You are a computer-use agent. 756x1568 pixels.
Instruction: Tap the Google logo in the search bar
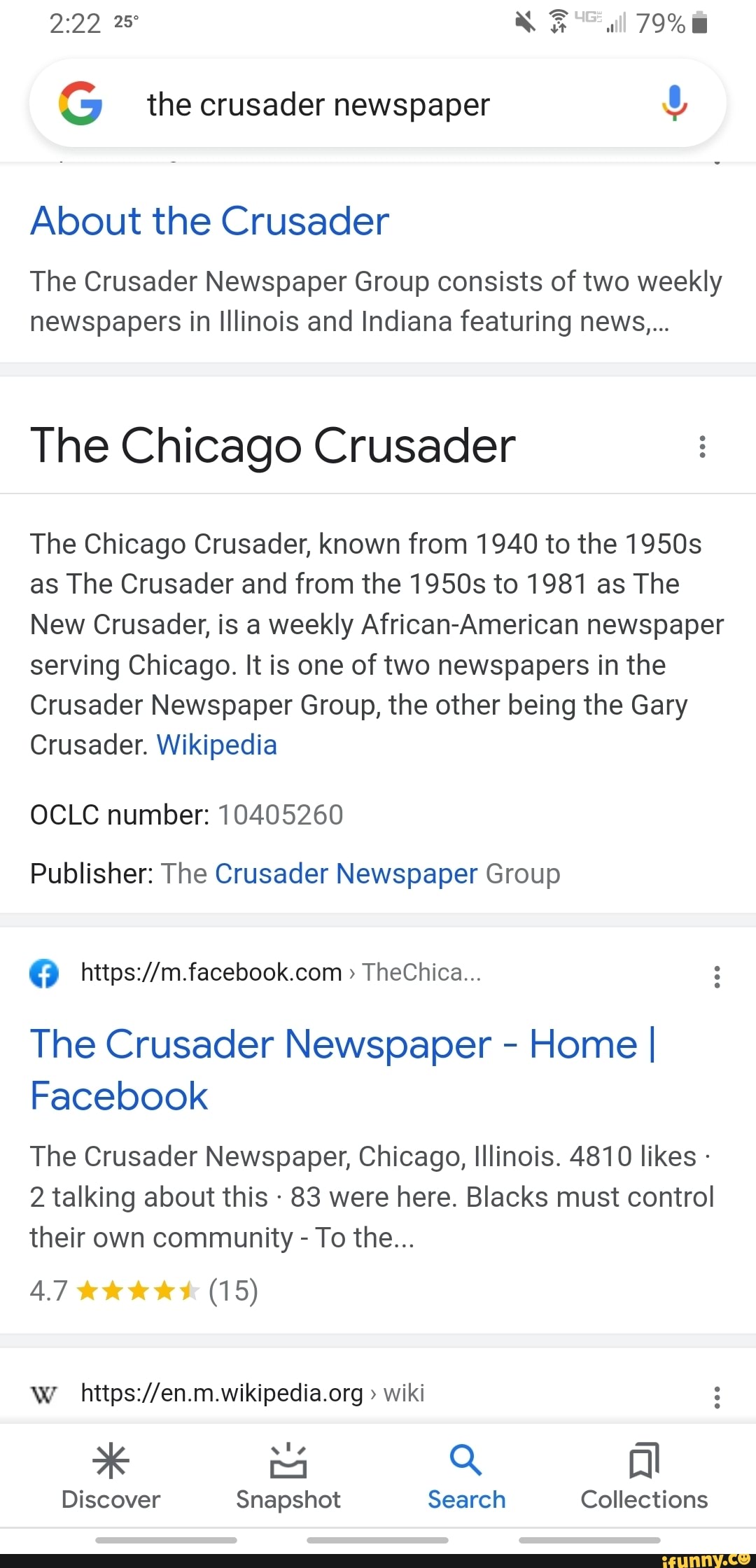click(79, 103)
